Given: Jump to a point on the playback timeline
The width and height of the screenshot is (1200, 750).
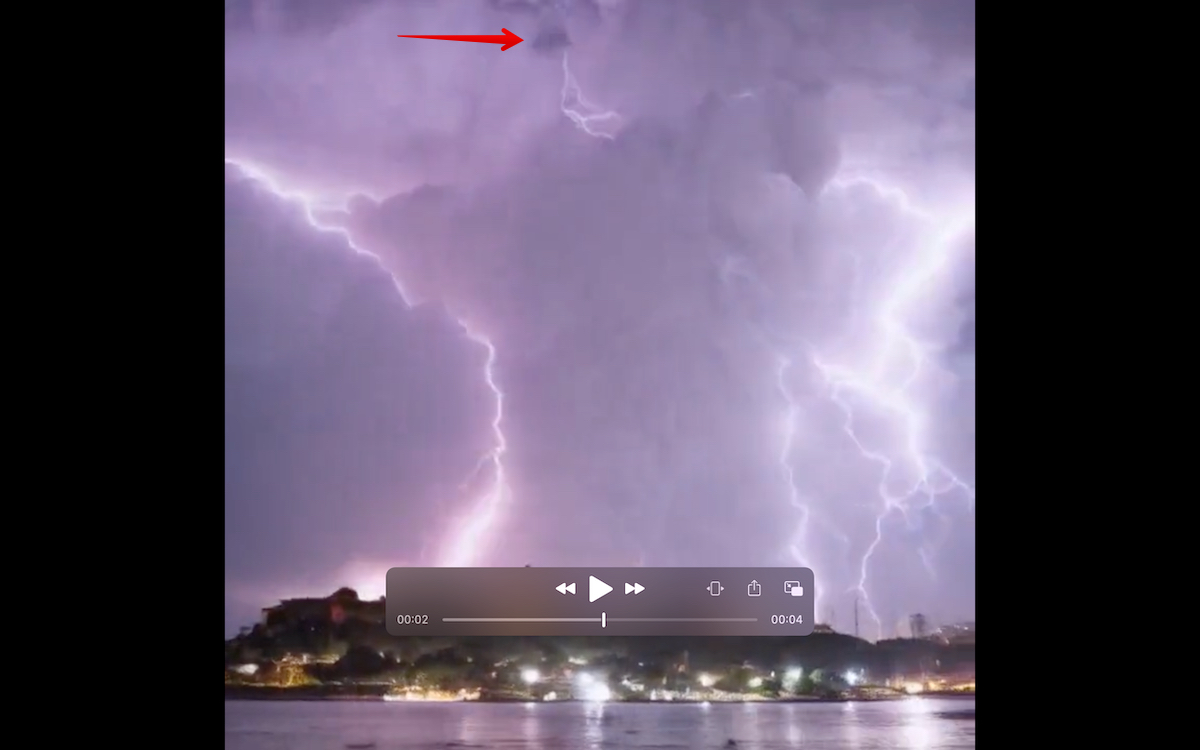Looking at the screenshot, I should pyautogui.click(x=680, y=620).
